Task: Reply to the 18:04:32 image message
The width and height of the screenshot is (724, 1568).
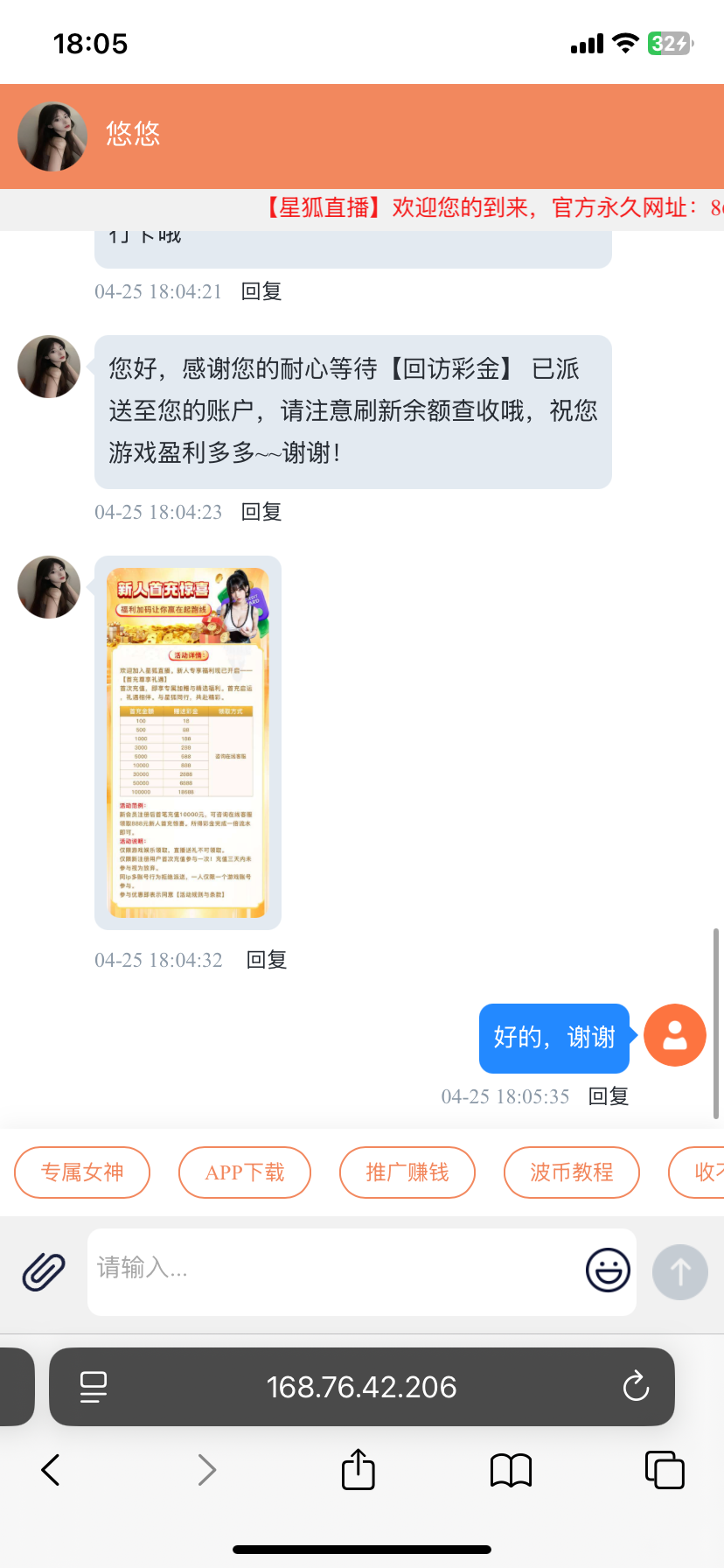Action: pyautogui.click(x=267, y=960)
